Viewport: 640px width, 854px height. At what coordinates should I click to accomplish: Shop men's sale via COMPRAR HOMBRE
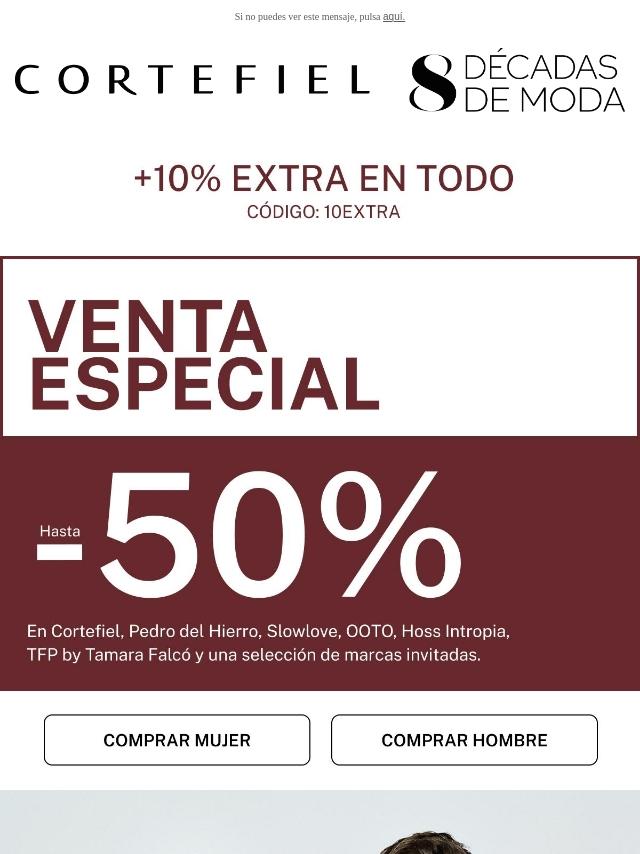tap(464, 740)
